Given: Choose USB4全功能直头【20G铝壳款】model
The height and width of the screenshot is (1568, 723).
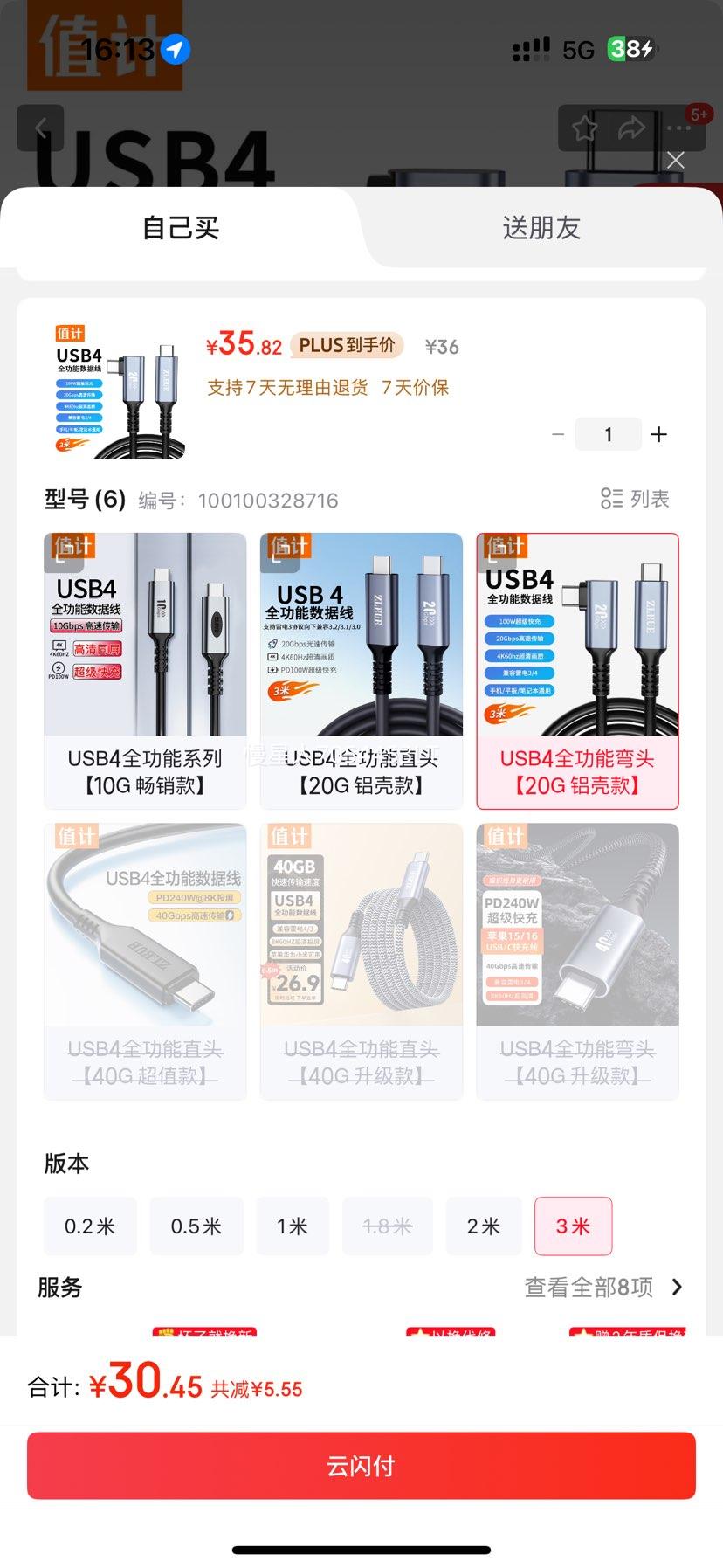Looking at the screenshot, I should [x=361, y=671].
